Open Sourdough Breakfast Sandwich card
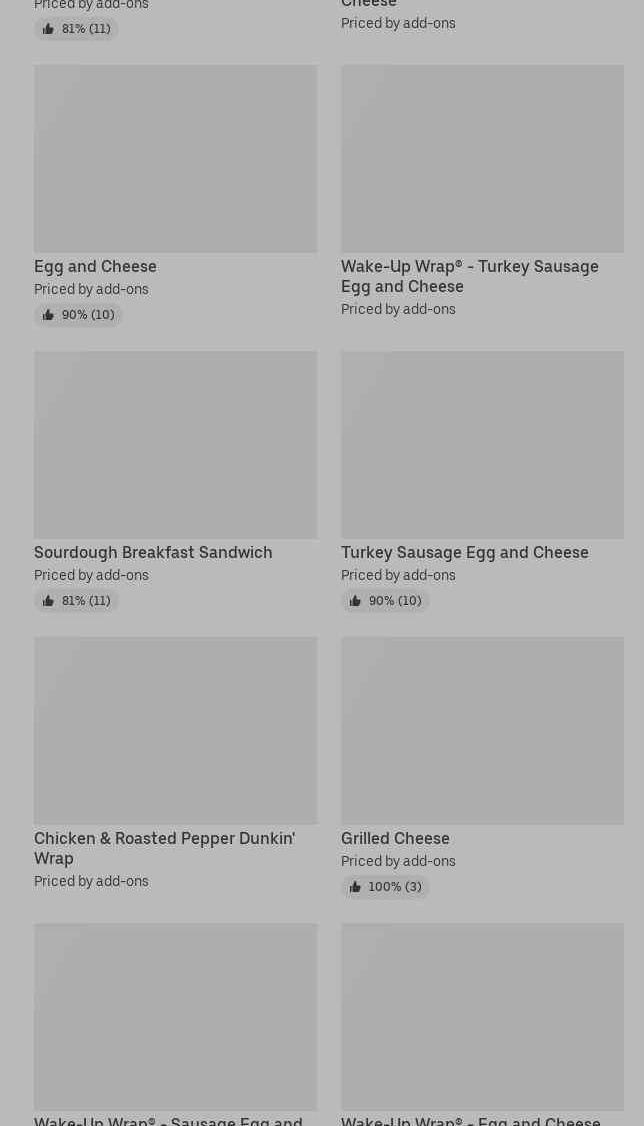Screen dimensions: 644x1126 pos(175,481)
